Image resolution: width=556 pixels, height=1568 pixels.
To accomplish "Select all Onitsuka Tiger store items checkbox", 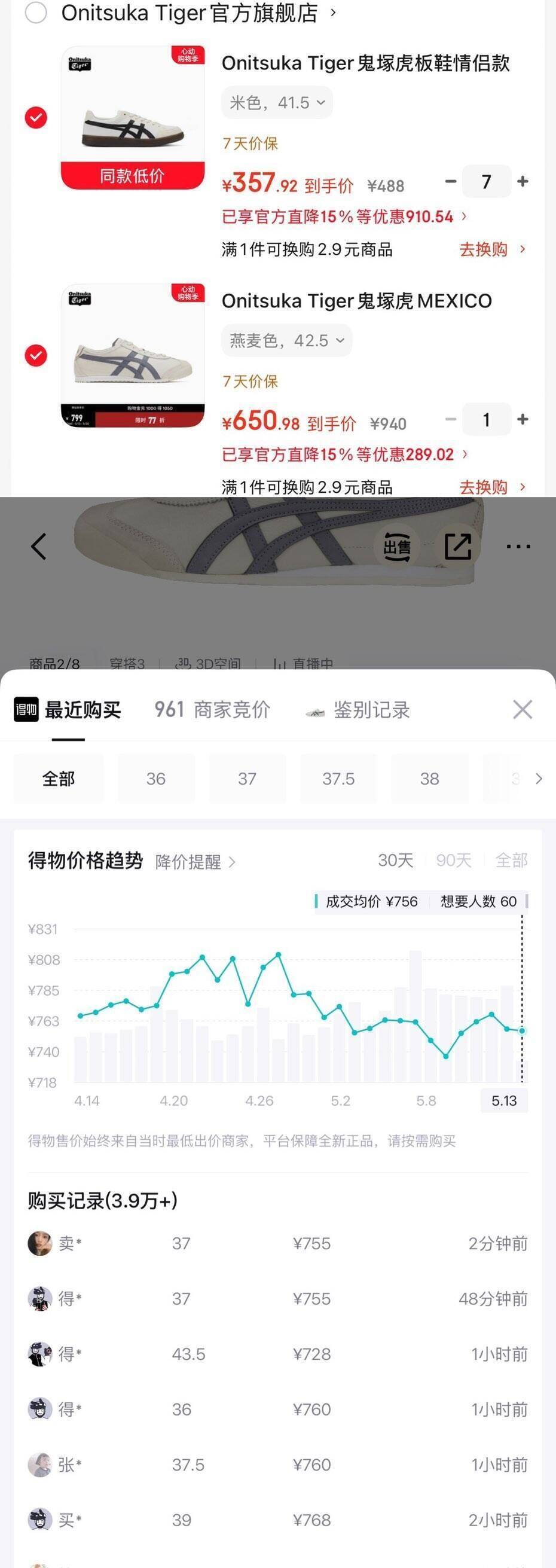I will [36, 12].
